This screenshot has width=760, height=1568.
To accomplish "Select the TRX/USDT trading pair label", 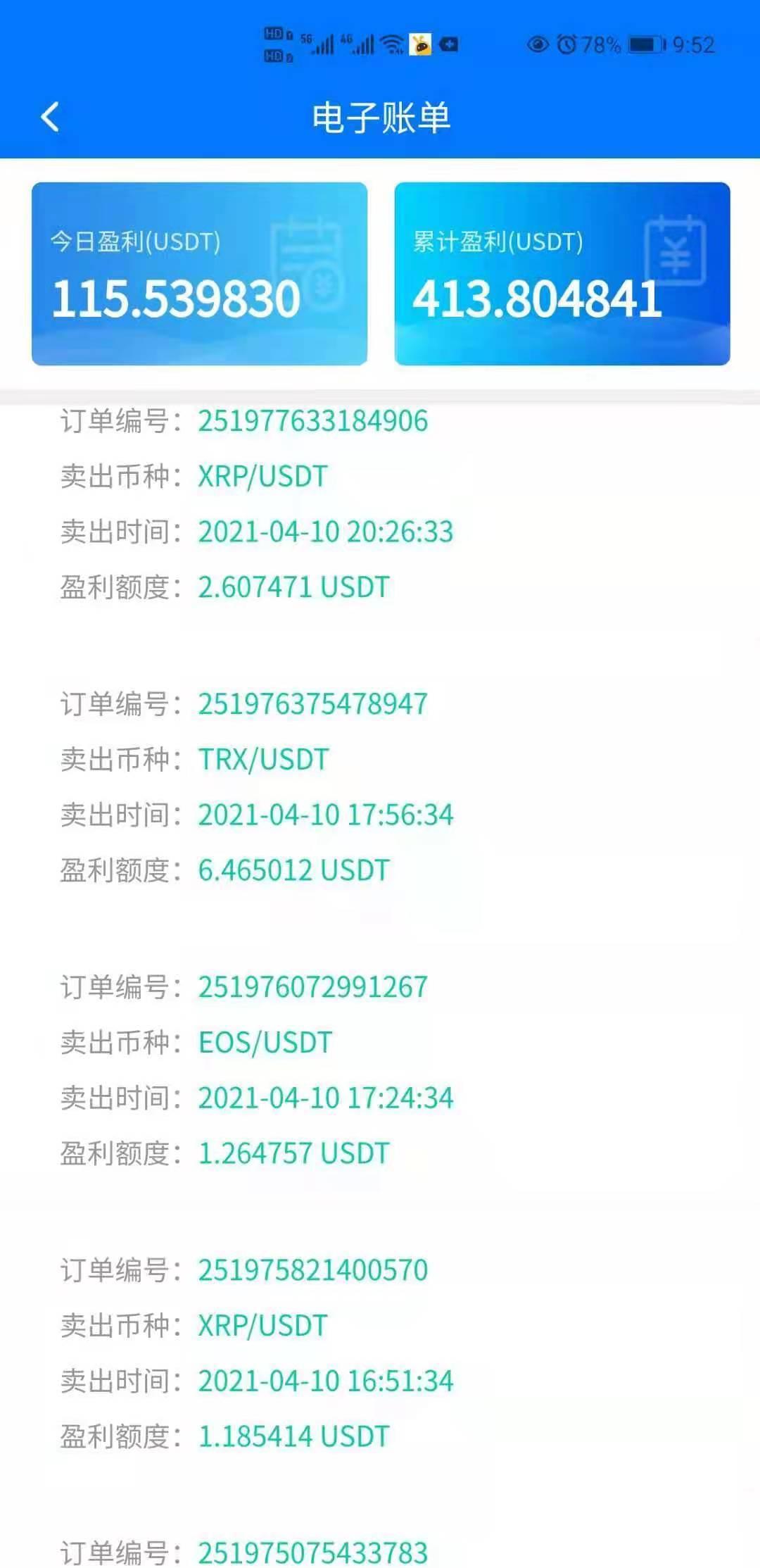I will click(262, 760).
